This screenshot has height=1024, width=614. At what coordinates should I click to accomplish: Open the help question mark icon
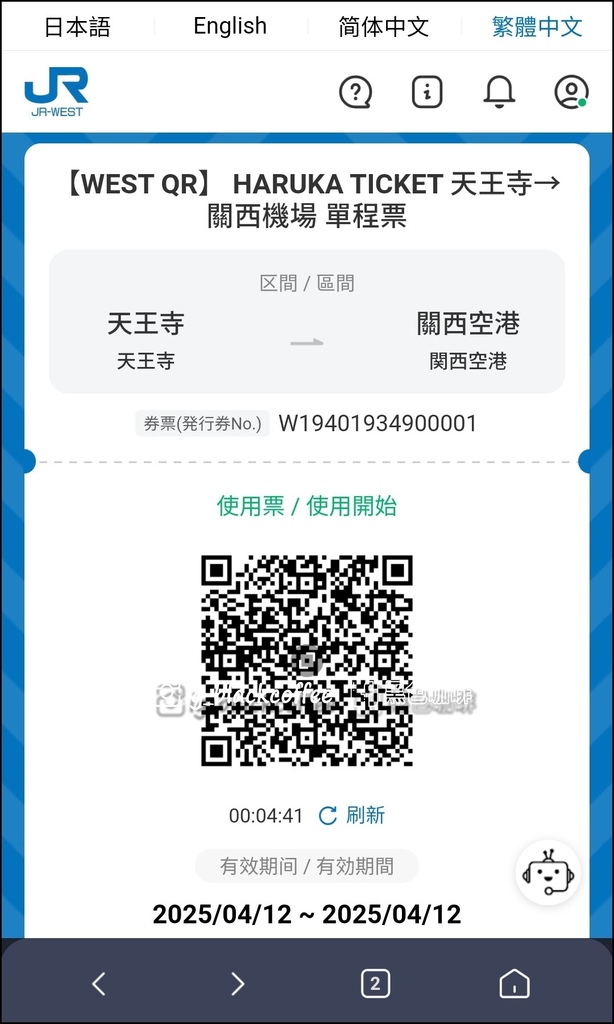click(x=355, y=92)
